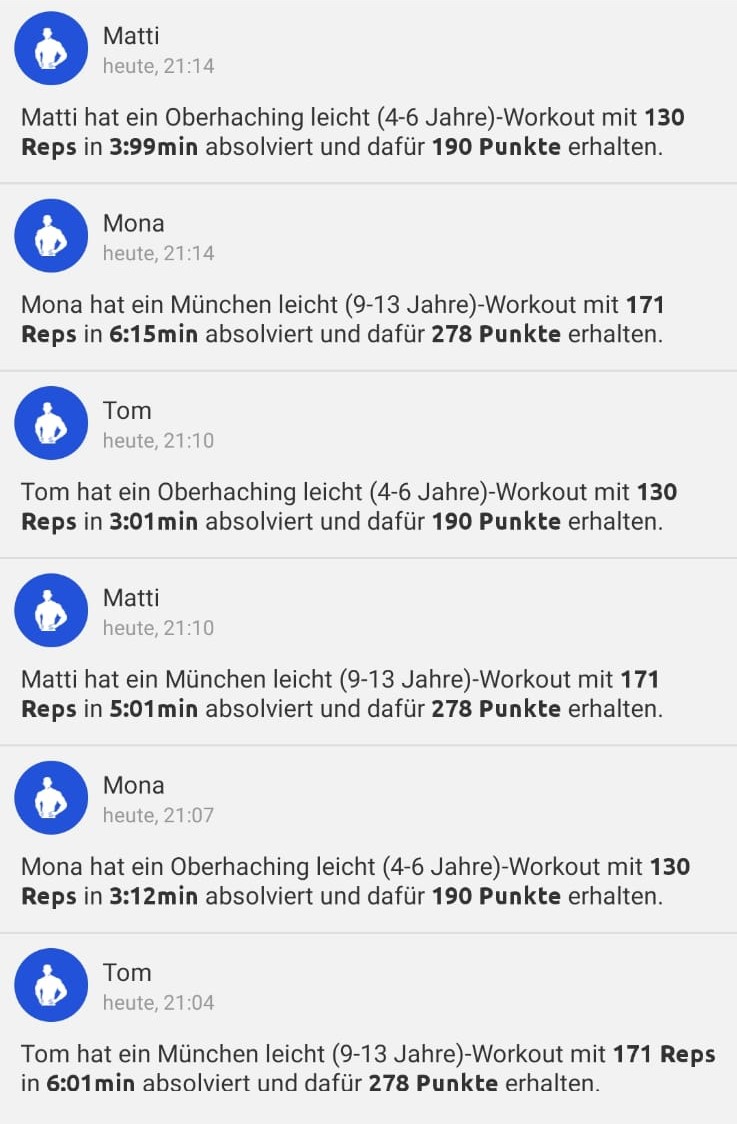The height and width of the screenshot is (1124, 737).
Task: Tap Matti's avatar on the 21:14 post
Action: click(51, 48)
